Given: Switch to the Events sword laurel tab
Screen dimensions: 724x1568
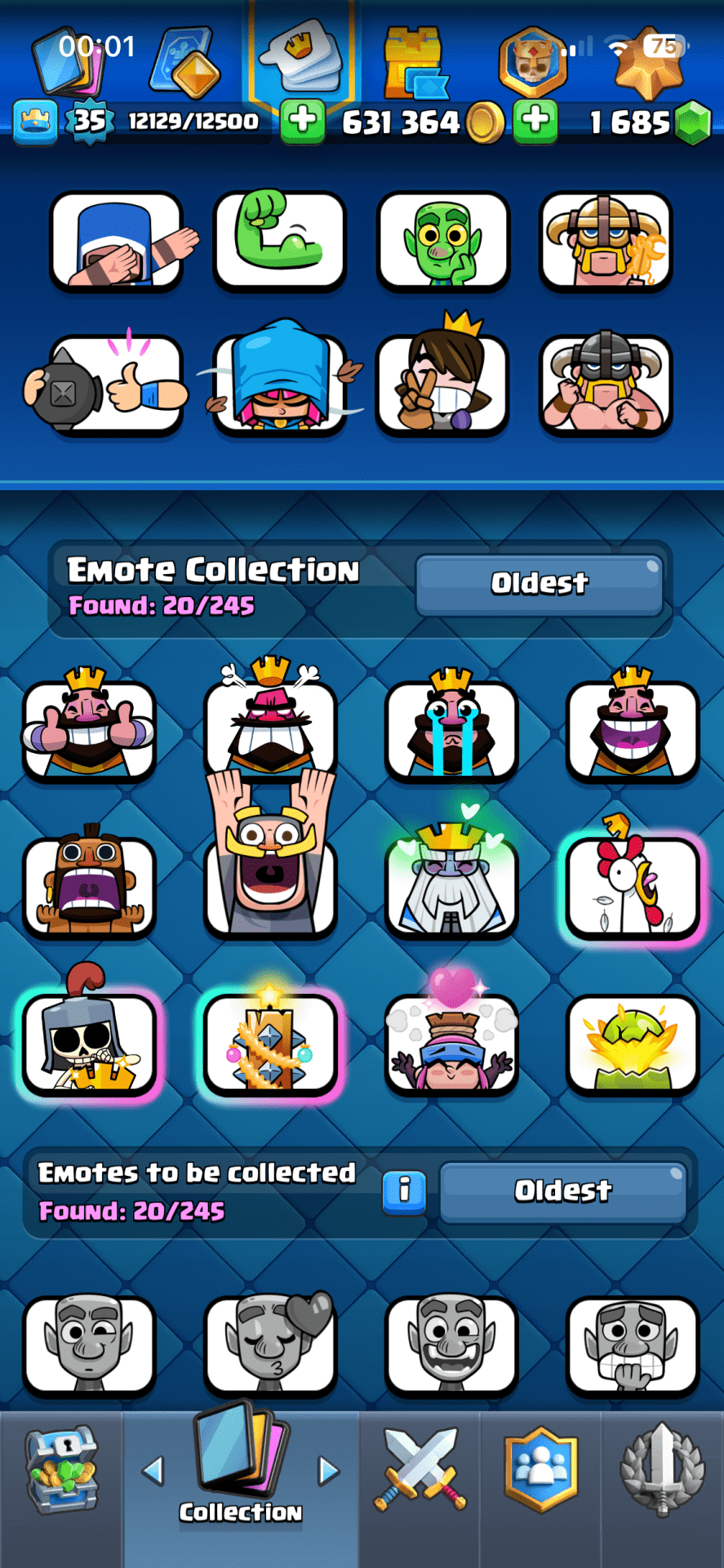Looking at the screenshot, I should tap(662, 1470).
